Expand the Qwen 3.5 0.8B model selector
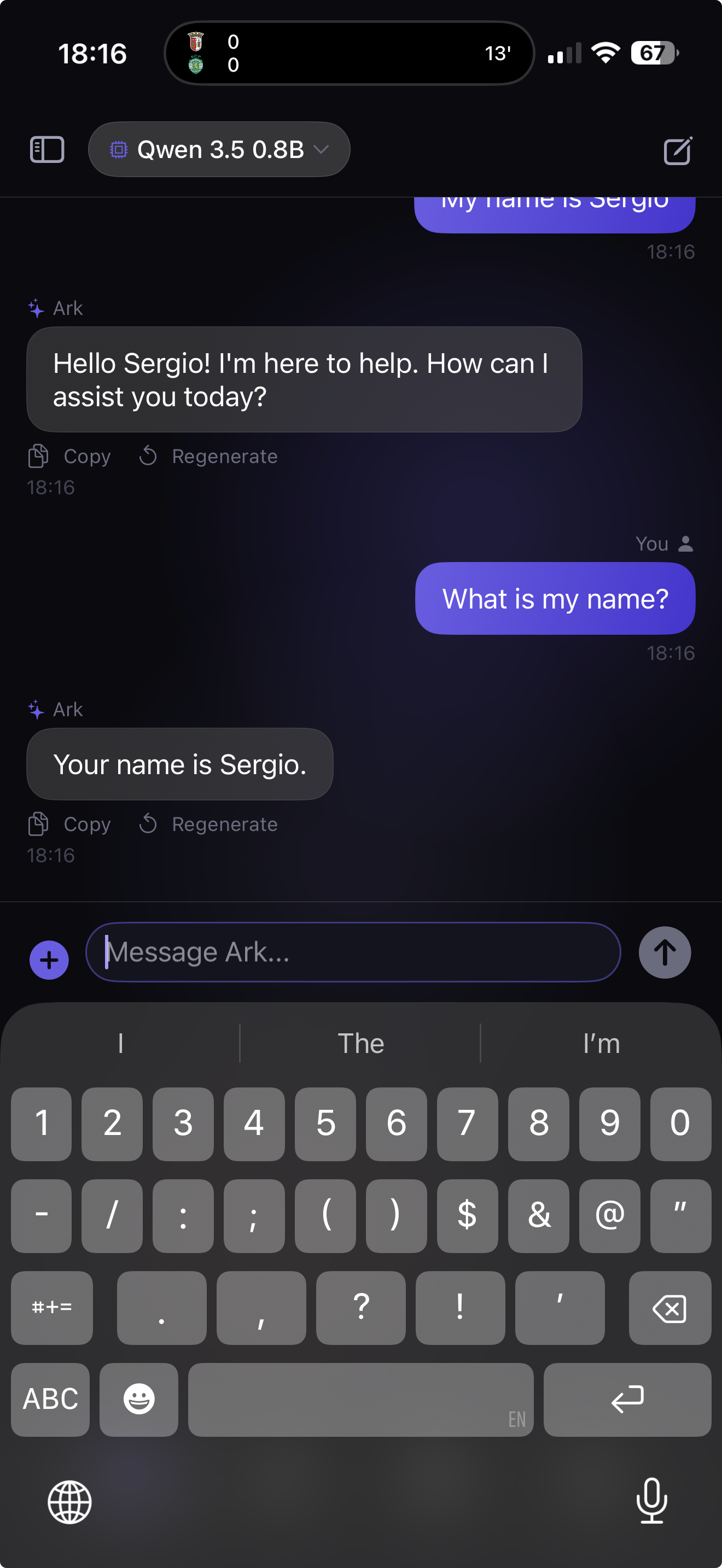722x1568 pixels. 219,149
